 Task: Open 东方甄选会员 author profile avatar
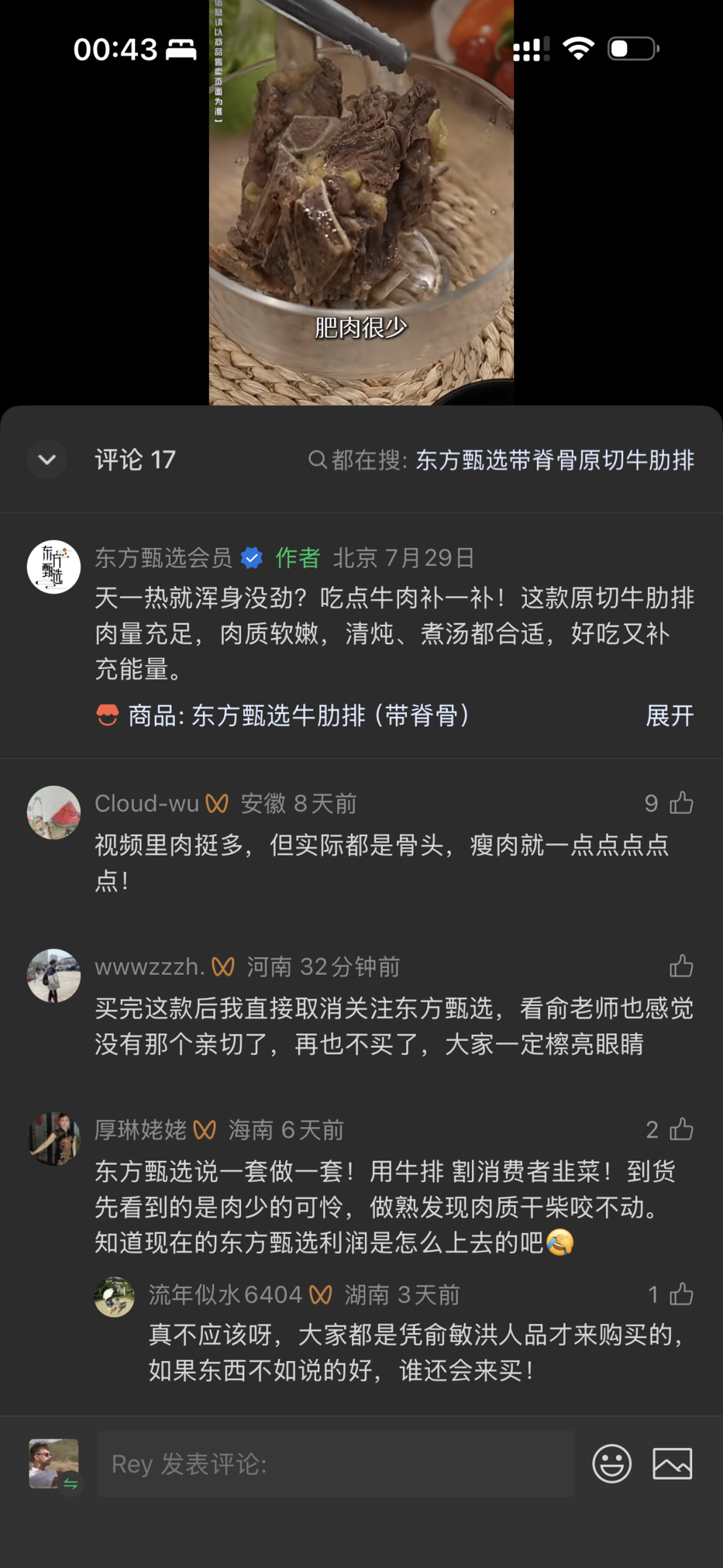click(x=54, y=567)
